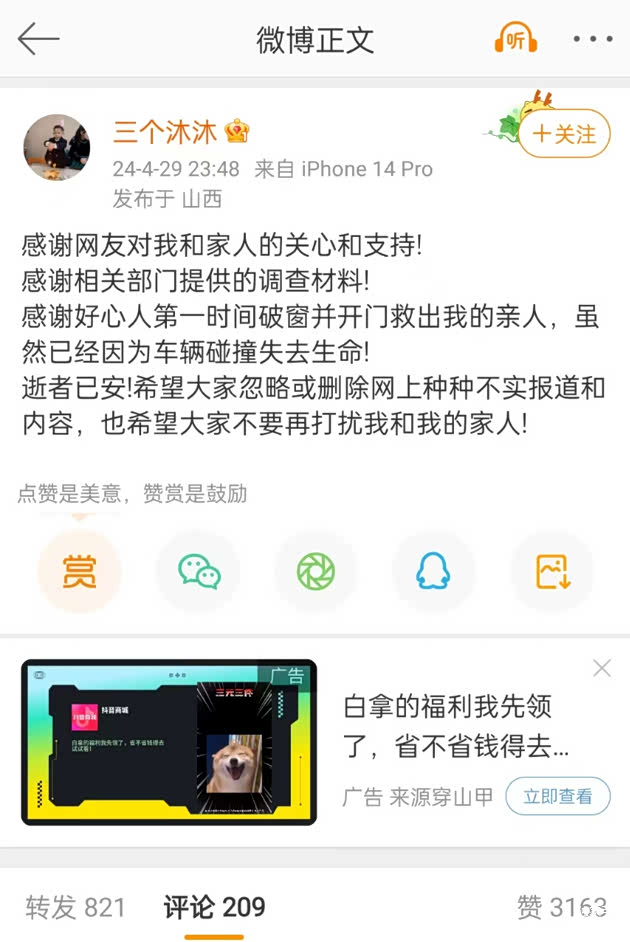Share the post to QQ
The width and height of the screenshot is (630, 942).
coord(434,572)
